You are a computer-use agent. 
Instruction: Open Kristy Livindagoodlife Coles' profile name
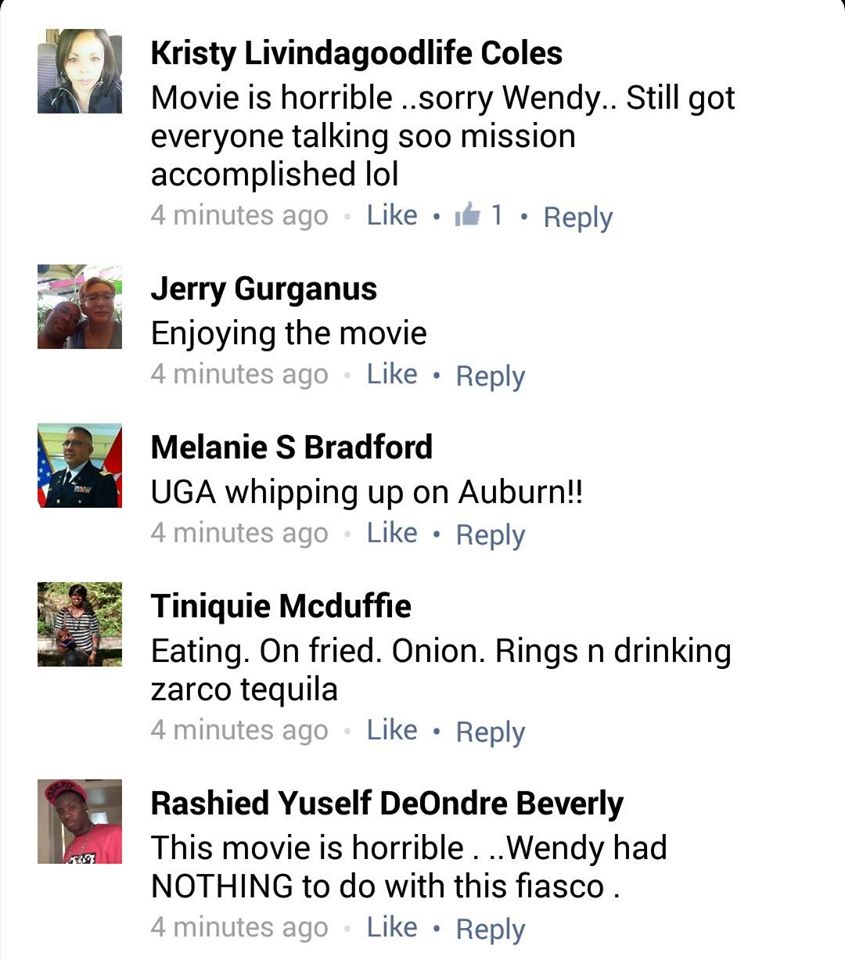356,53
